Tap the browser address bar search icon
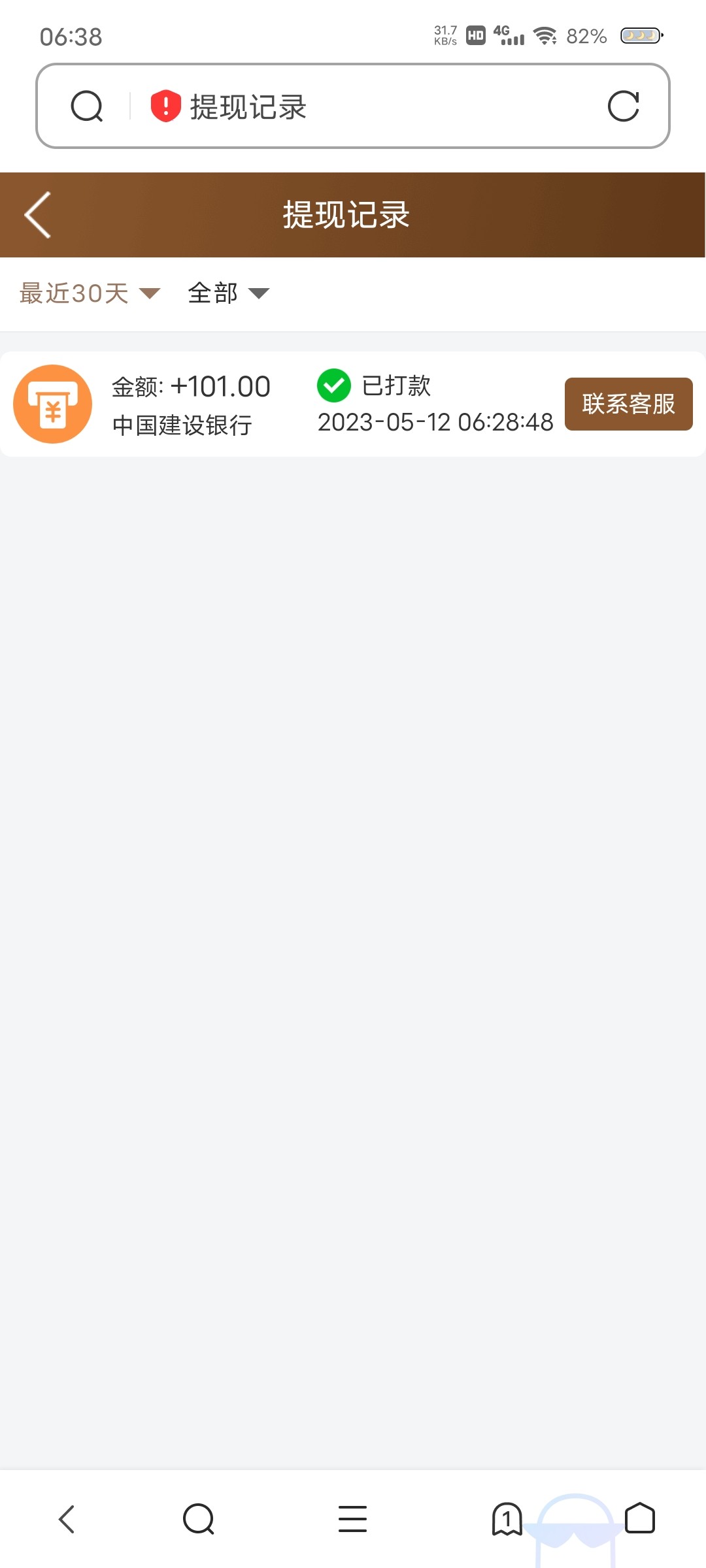Screen dimensions: 706x1568 (87, 106)
